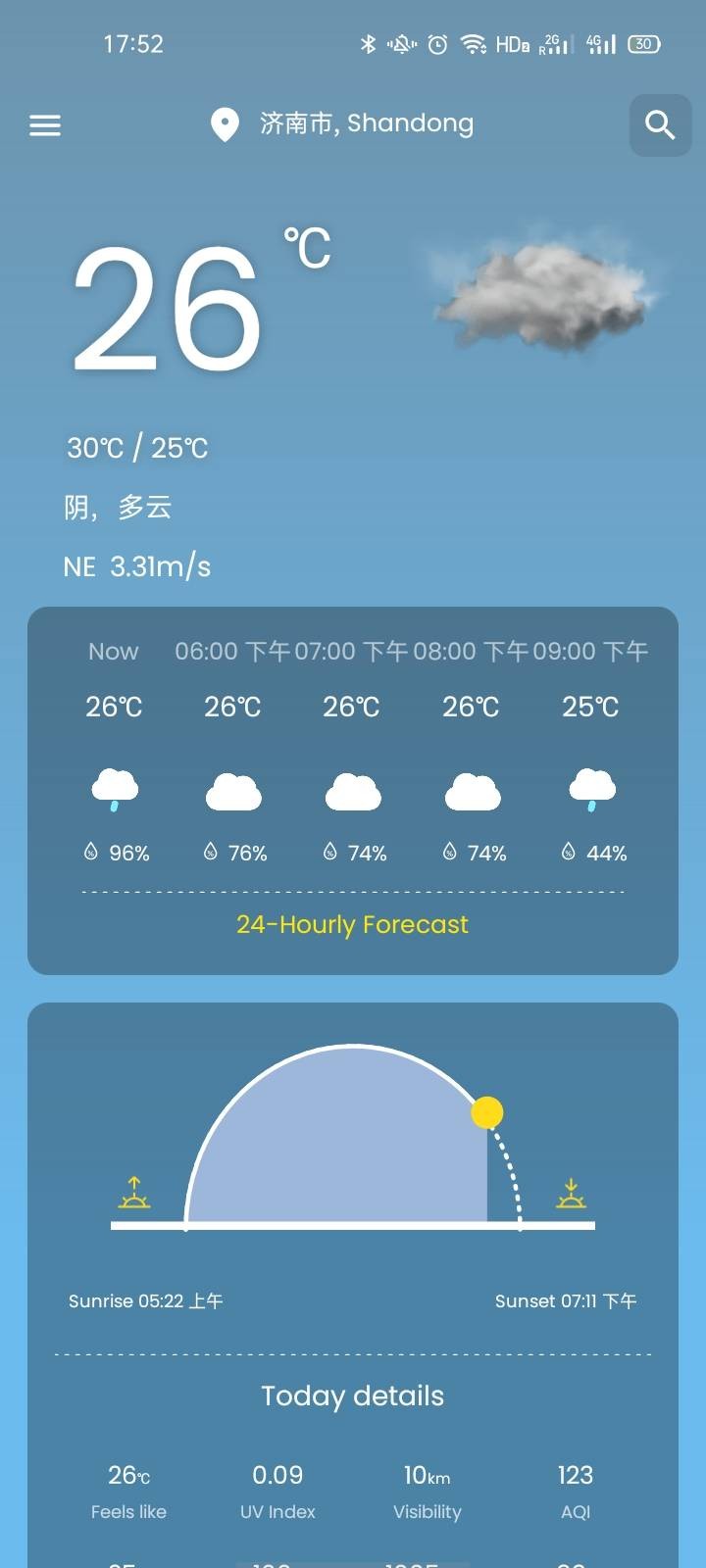Tap the Wi-Fi icon in the status bar
Viewport: 706px width, 1568px height.
pos(474,43)
